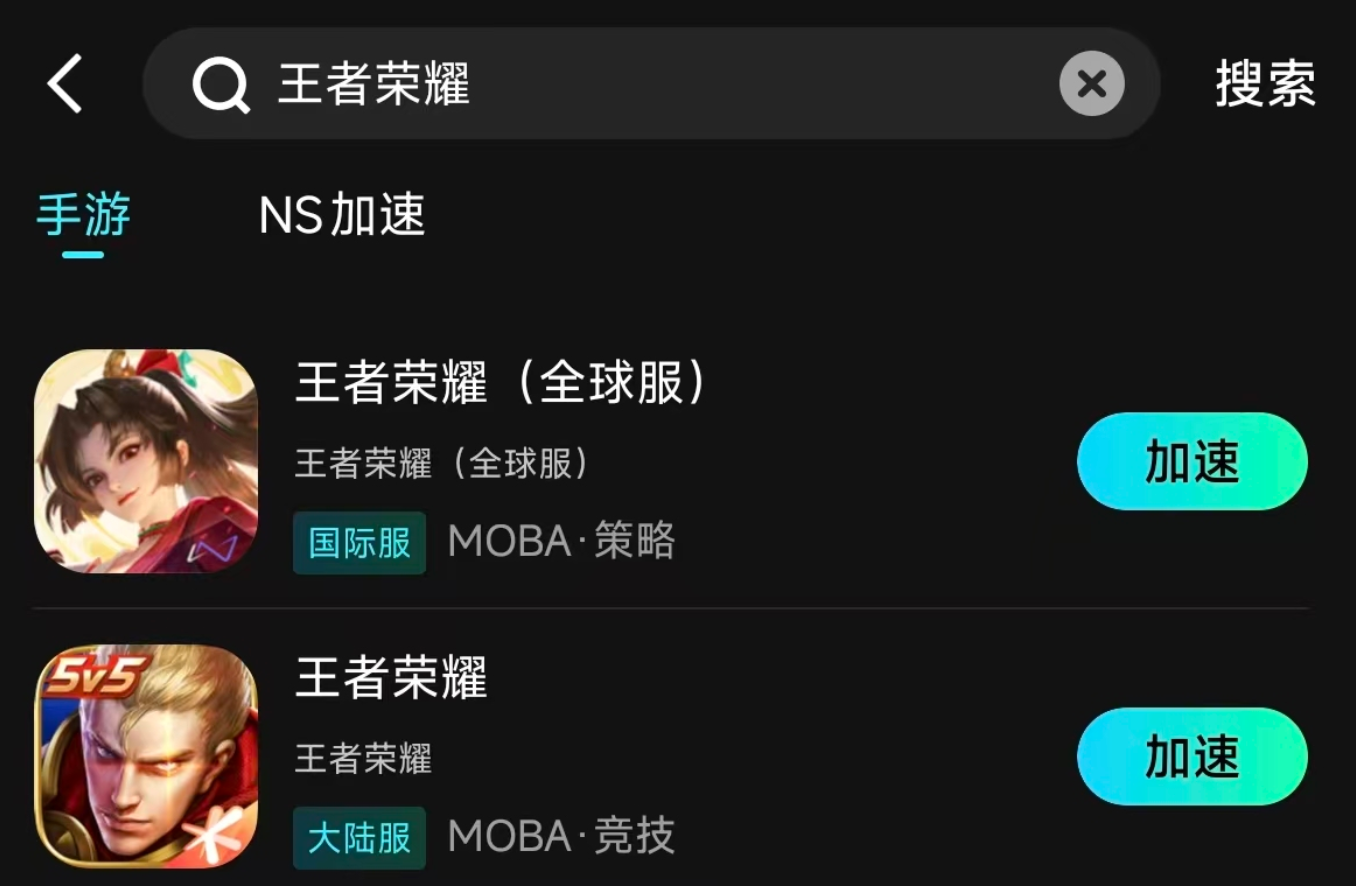Tap 加速 for the 大陆服 王者荣耀
The height and width of the screenshot is (886, 1356).
click(1192, 756)
